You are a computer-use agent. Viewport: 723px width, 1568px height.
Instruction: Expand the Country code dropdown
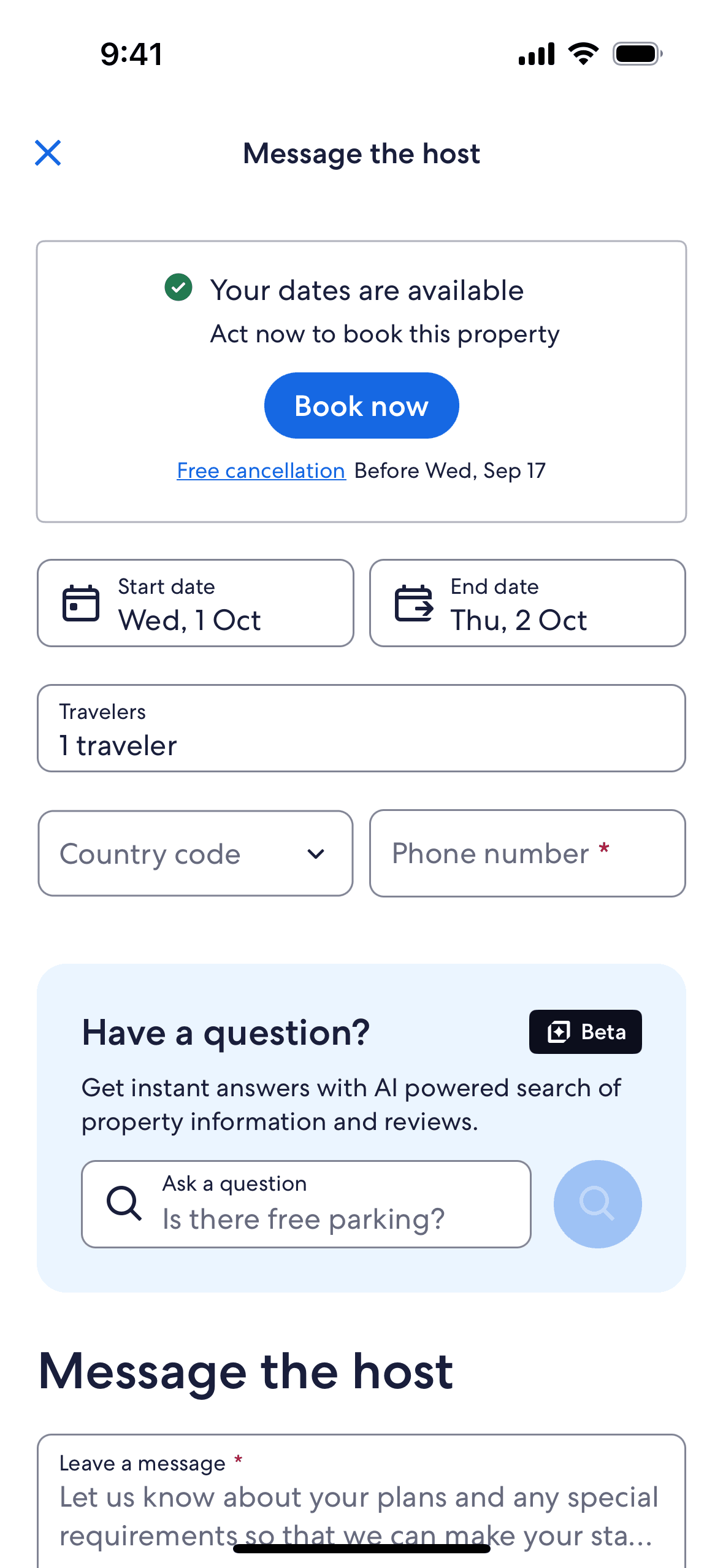point(196,853)
